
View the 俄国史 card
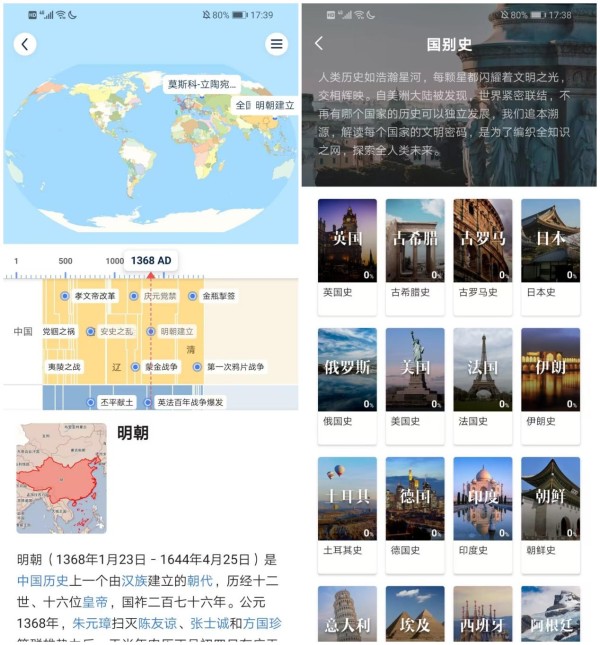[x=347, y=376]
